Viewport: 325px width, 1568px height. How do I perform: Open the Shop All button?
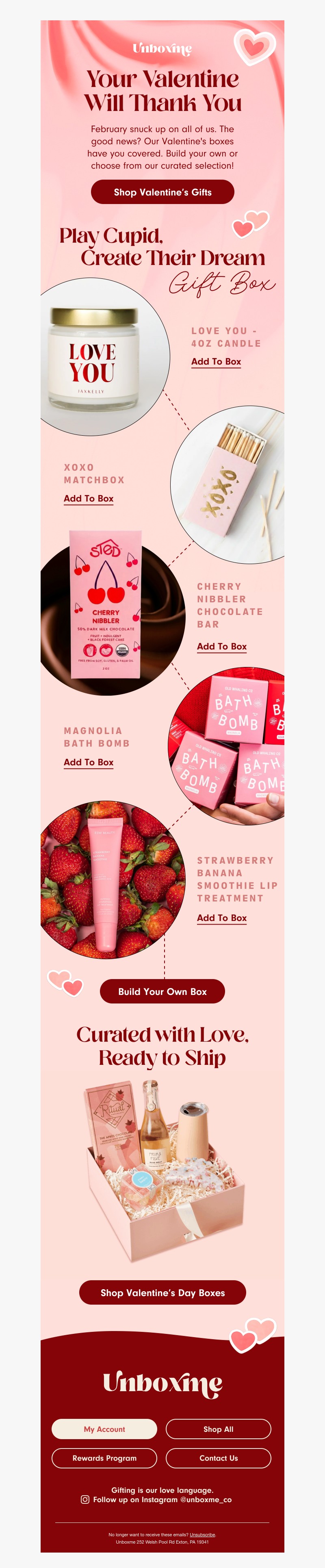(219, 1429)
